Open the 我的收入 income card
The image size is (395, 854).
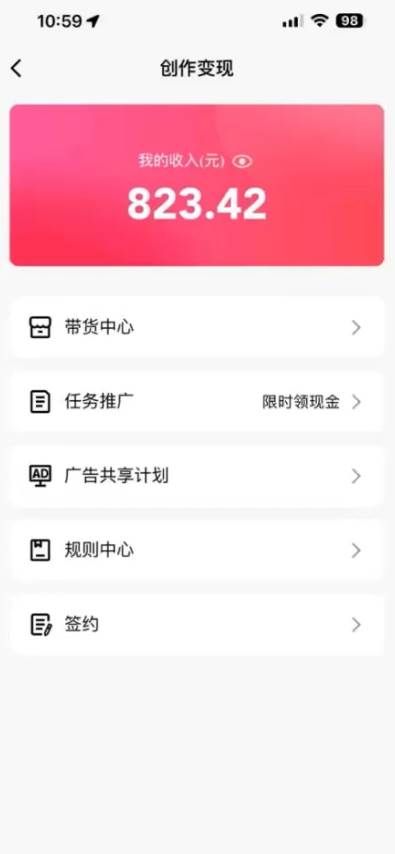click(197, 185)
